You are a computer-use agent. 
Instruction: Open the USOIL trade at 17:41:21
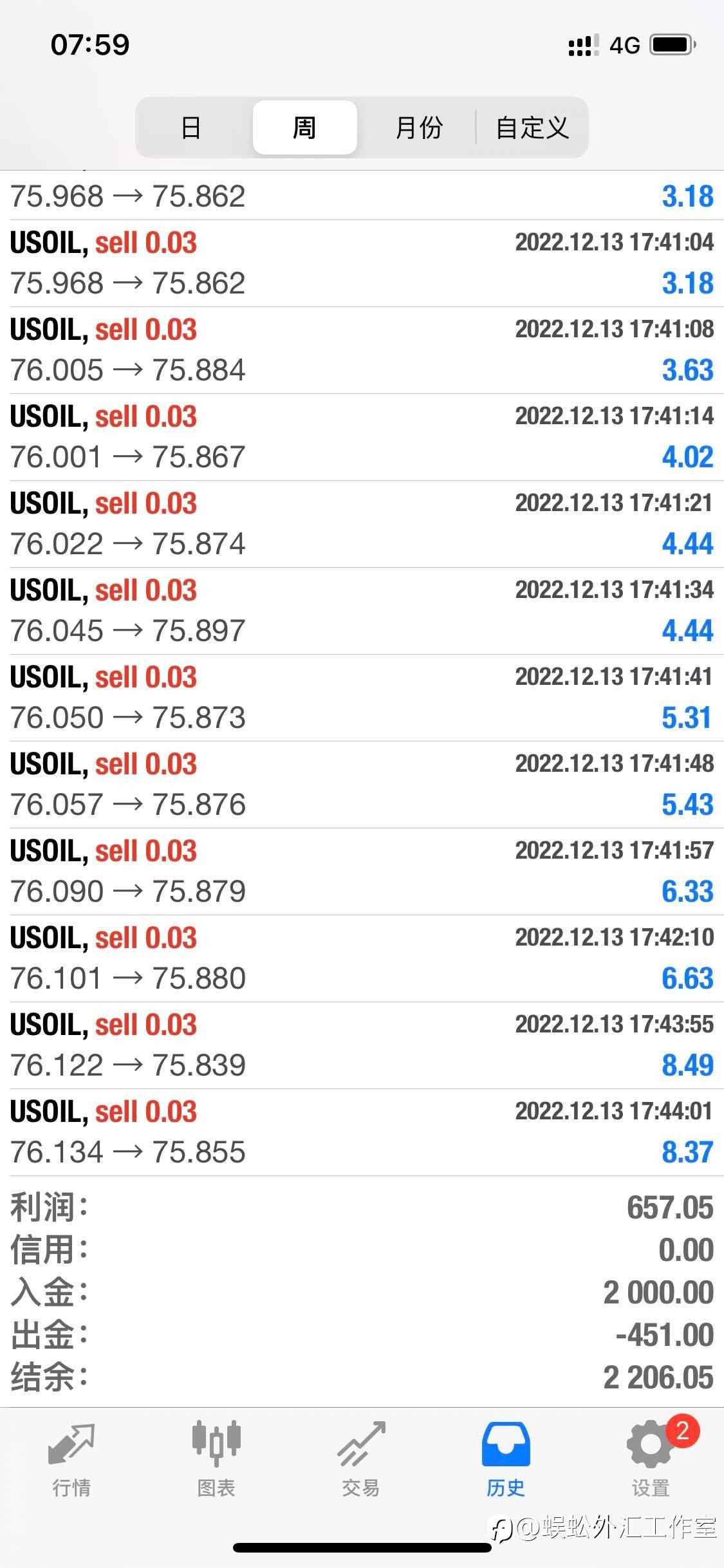point(362,524)
